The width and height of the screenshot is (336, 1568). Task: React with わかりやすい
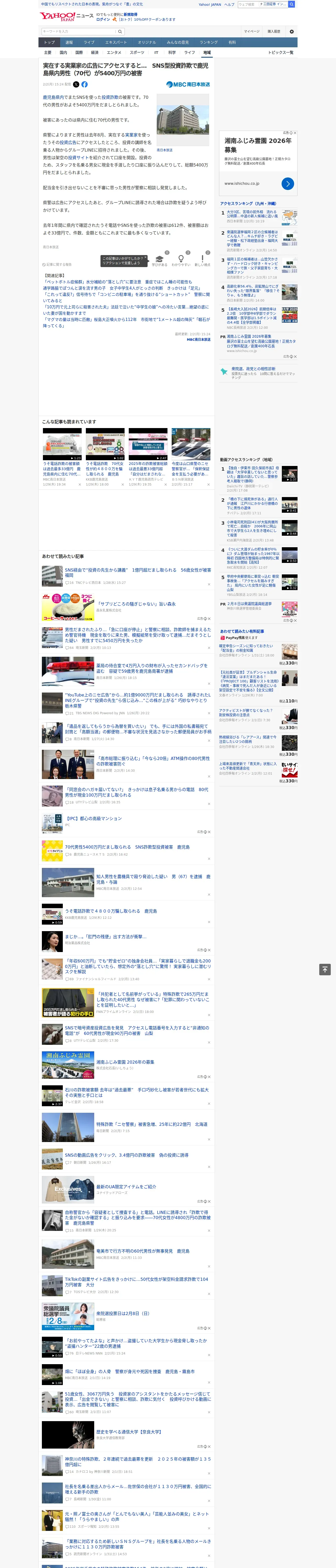coord(181,260)
